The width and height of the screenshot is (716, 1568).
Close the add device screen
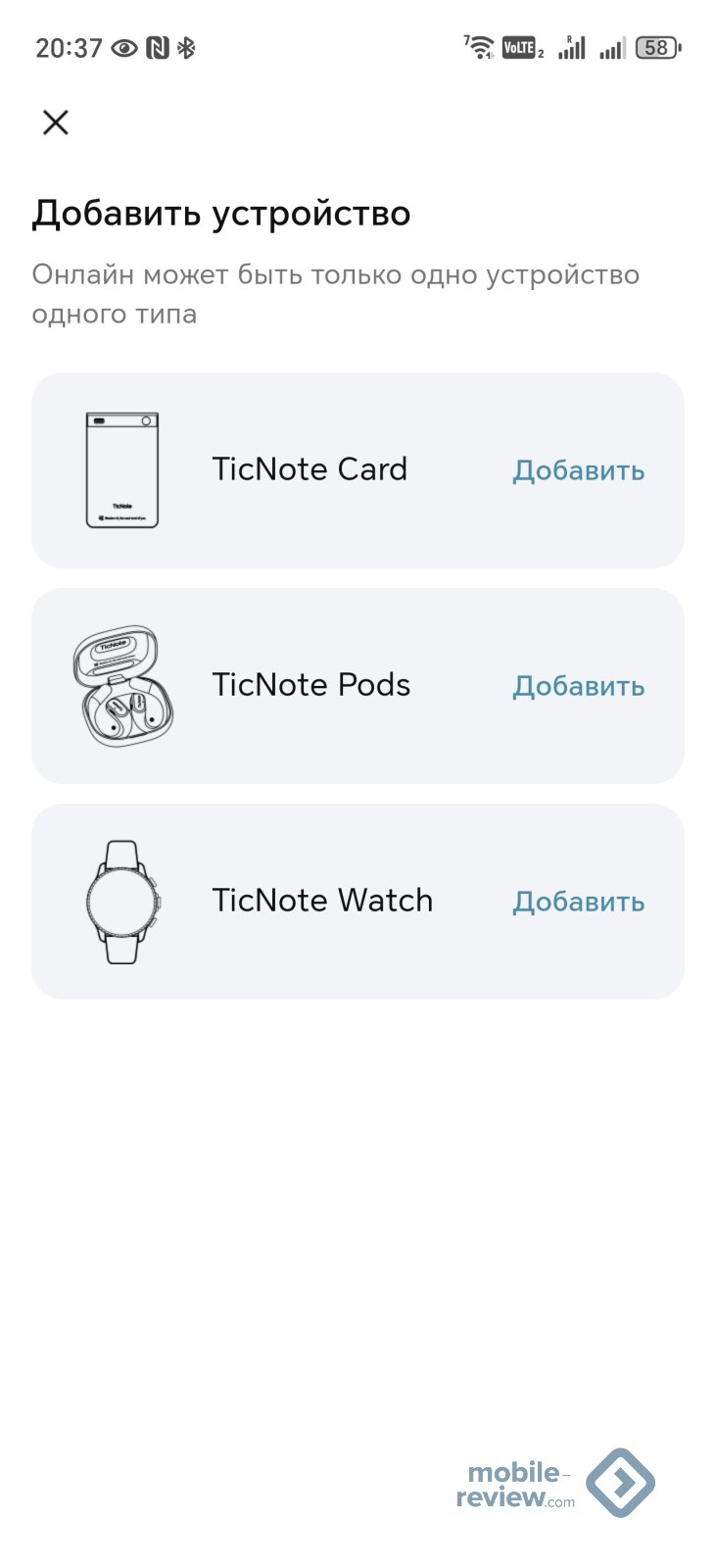[56, 122]
